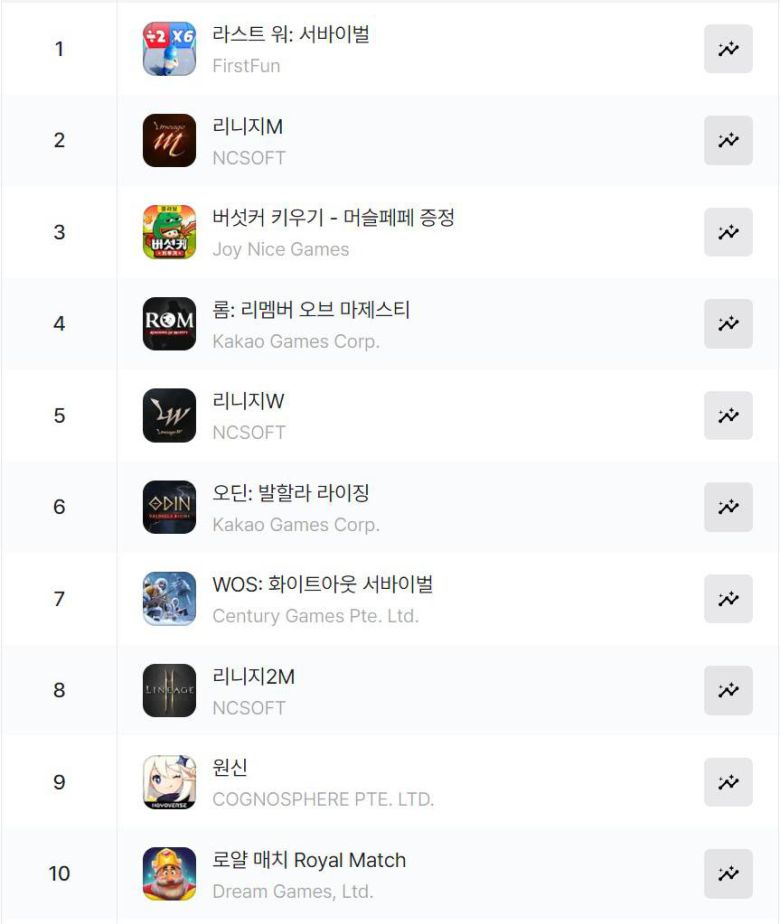The width and height of the screenshot is (780, 924).
Task: Select the 원신 entry by COGNOSPHERE
Action: pyautogui.click(x=230, y=768)
